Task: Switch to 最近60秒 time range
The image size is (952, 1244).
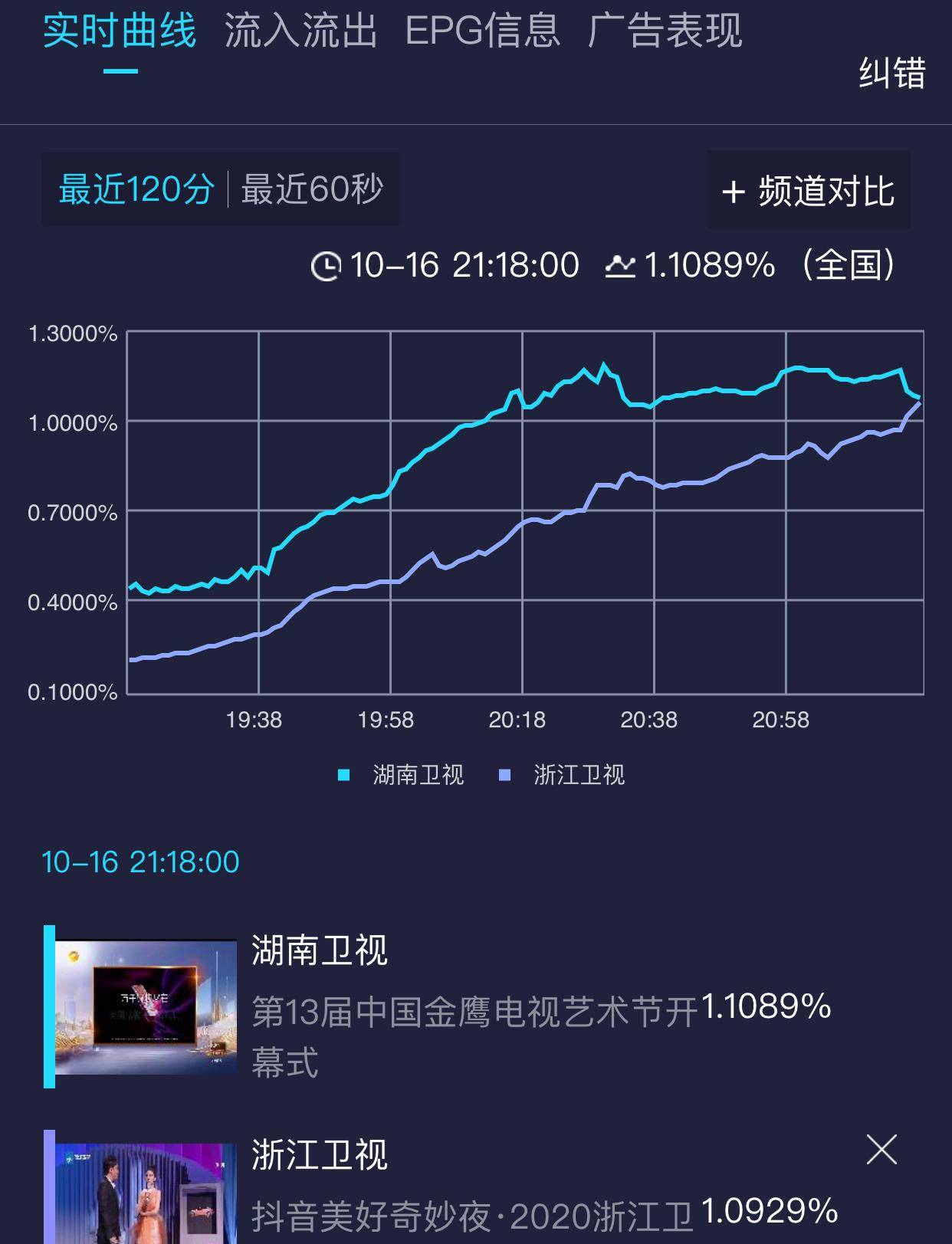Action: click(x=312, y=189)
